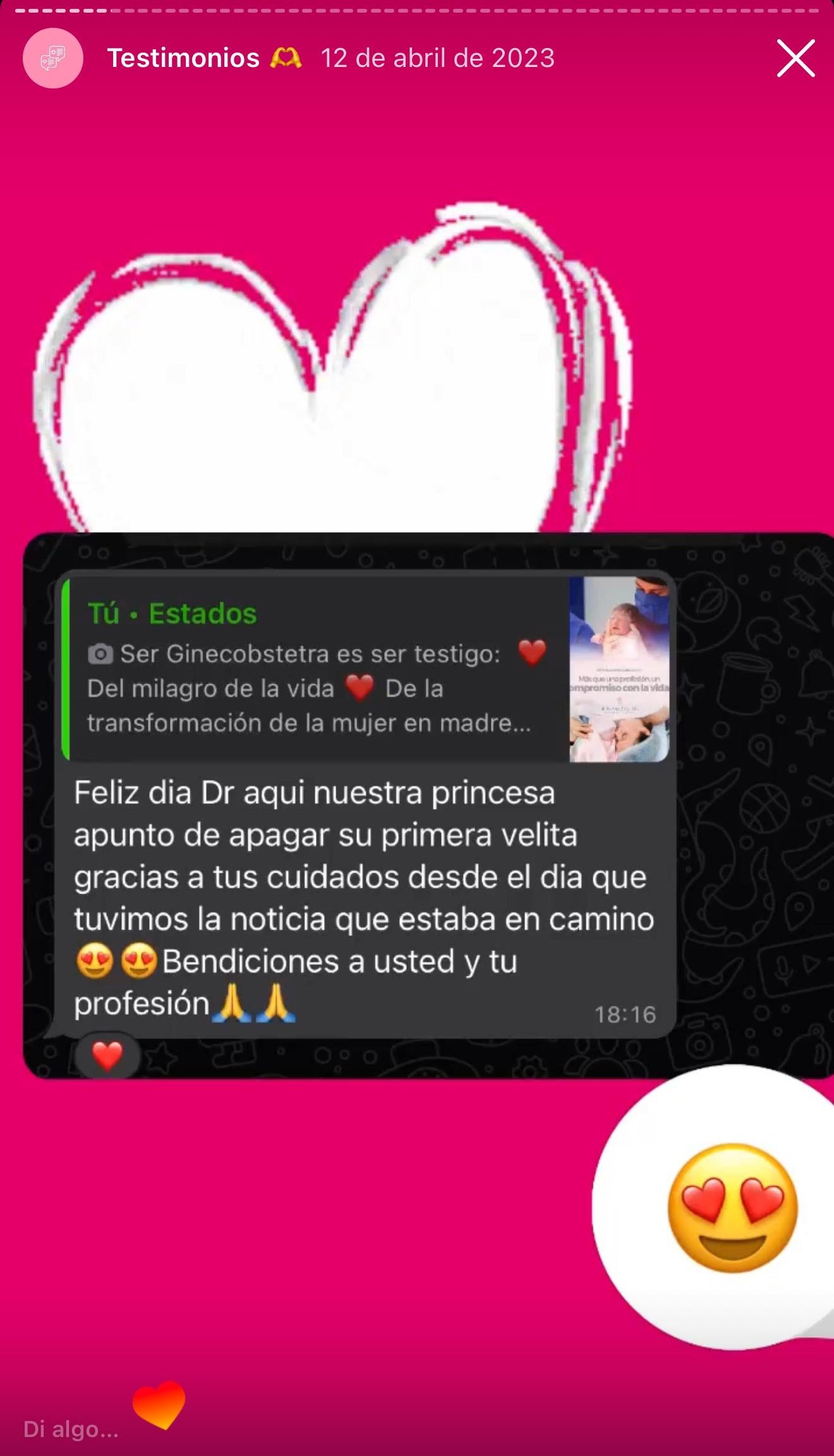Open the quoted WhatsApp status card

point(366,670)
